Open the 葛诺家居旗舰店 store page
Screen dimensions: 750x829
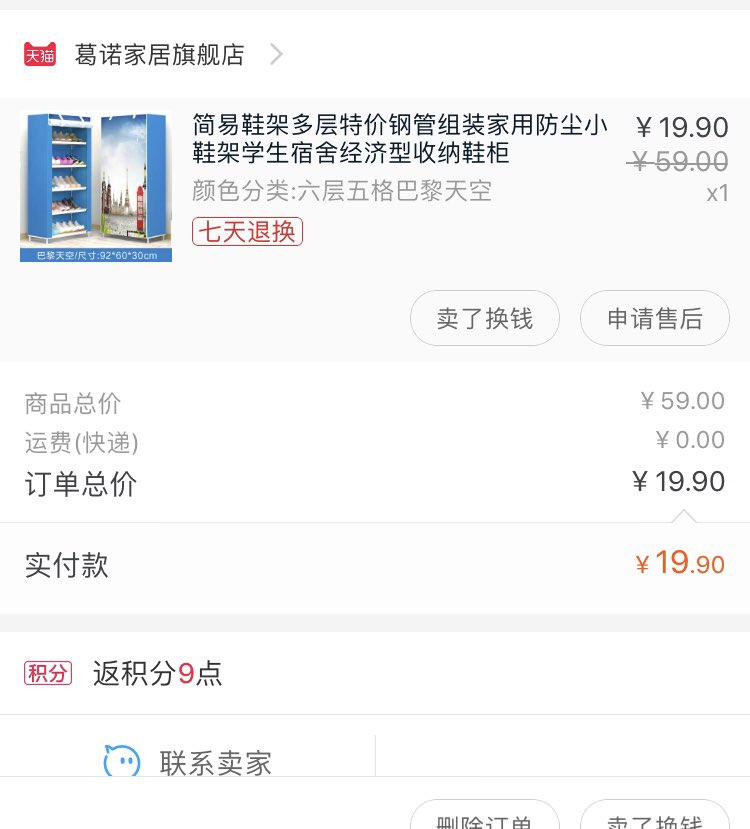159,55
